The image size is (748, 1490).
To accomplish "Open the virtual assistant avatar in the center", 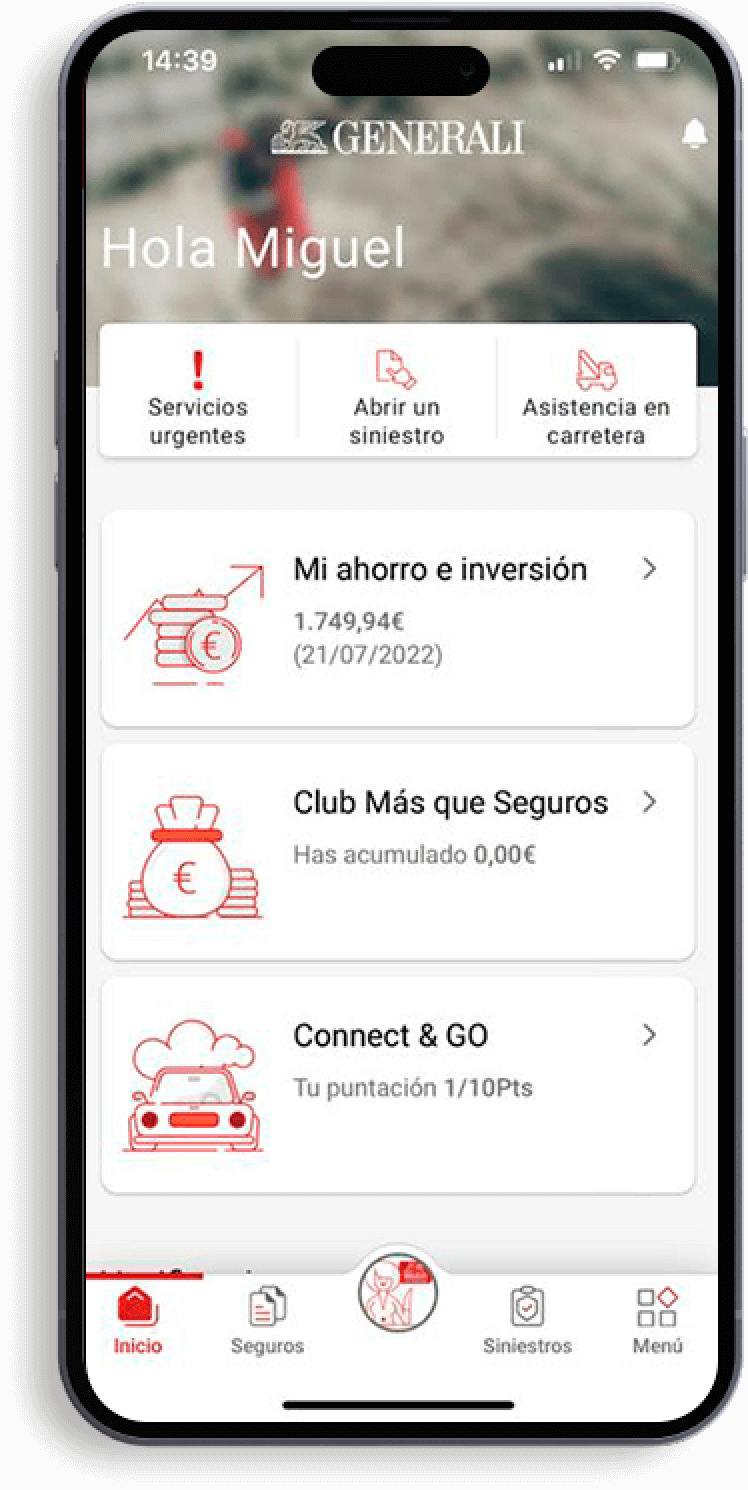I will [398, 1292].
